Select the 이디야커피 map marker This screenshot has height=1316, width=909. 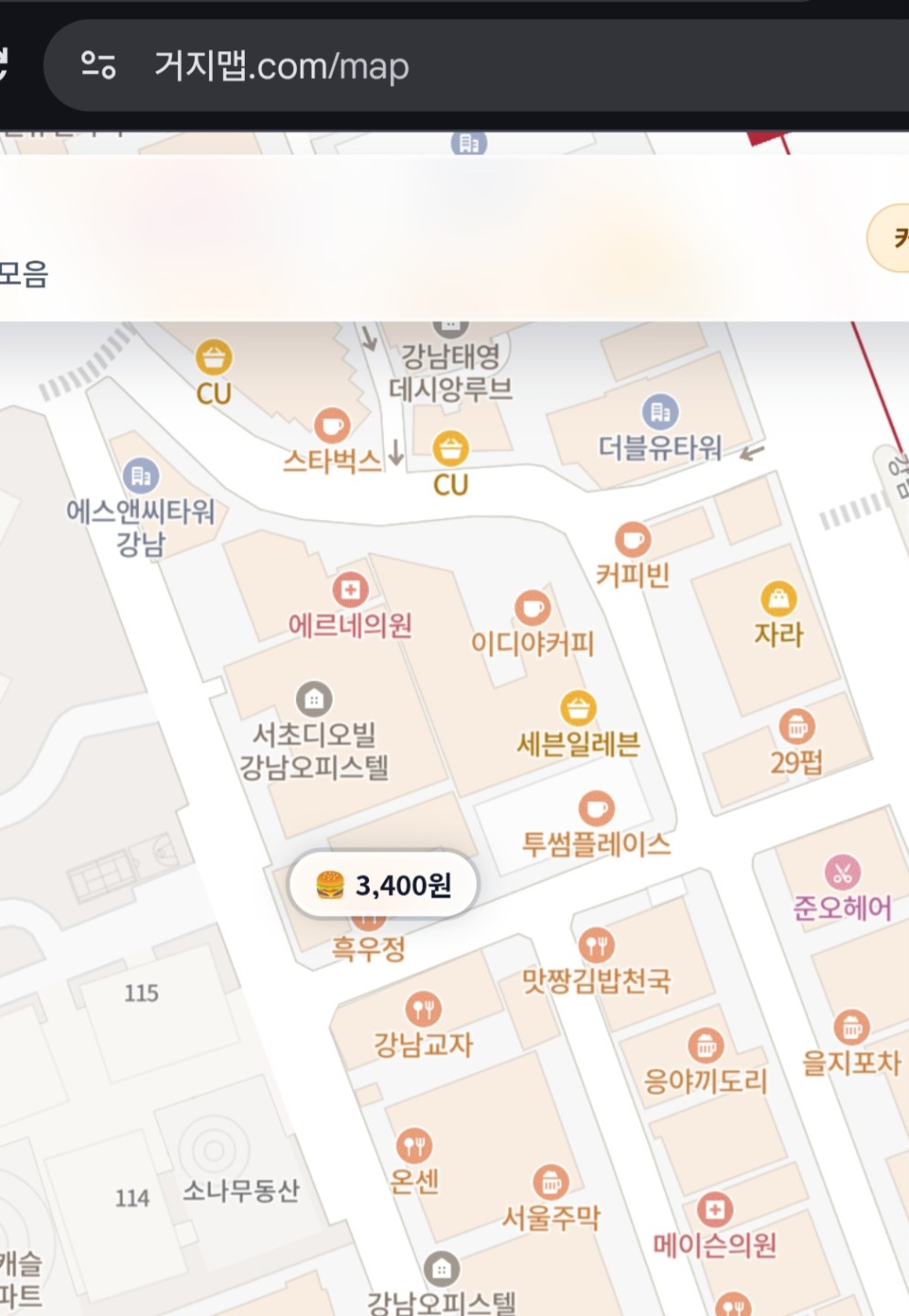[x=533, y=609]
